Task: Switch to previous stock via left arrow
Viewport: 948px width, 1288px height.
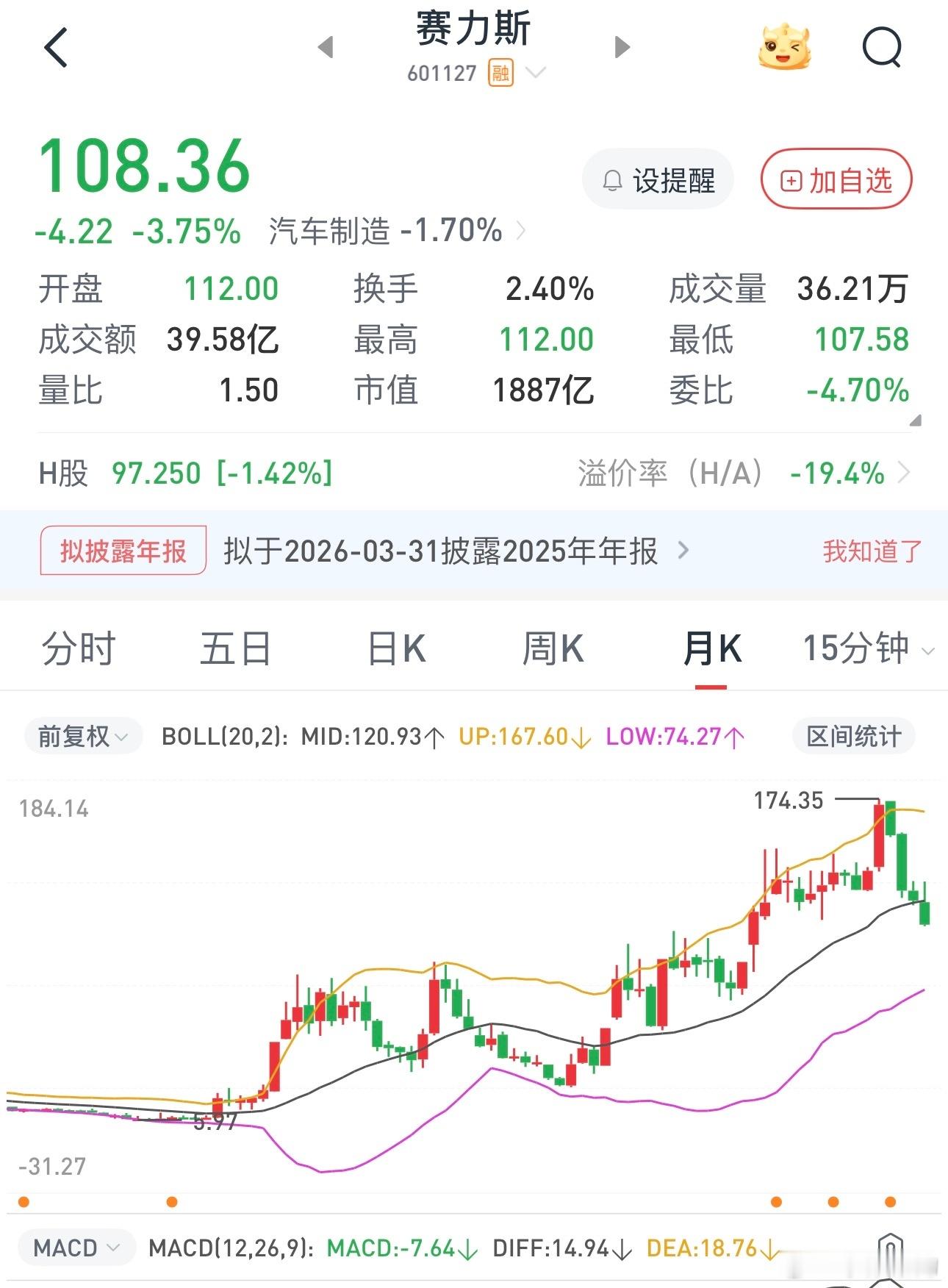Action: pyautogui.click(x=326, y=46)
